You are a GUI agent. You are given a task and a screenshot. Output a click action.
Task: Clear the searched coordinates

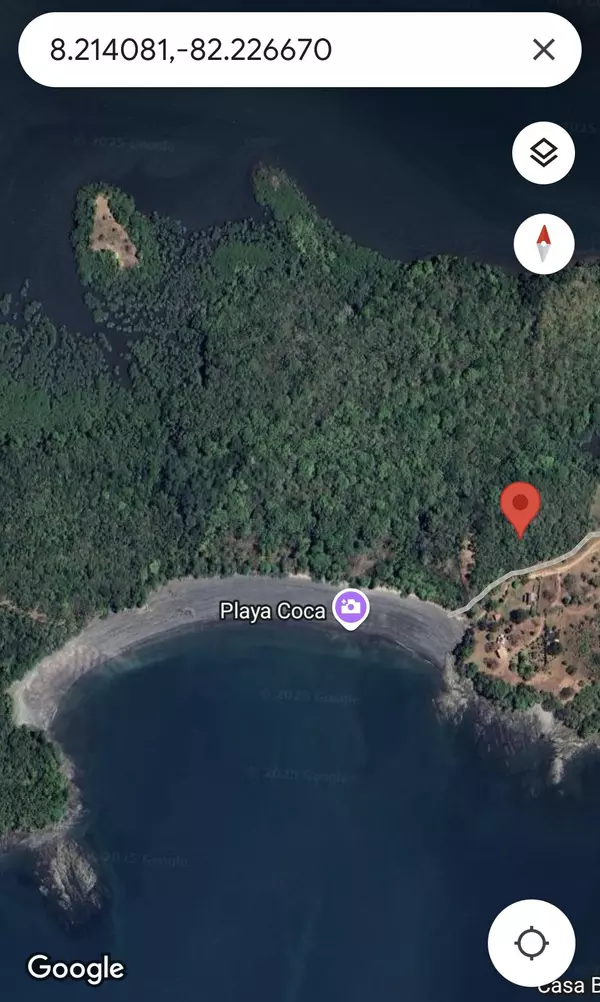(x=543, y=49)
